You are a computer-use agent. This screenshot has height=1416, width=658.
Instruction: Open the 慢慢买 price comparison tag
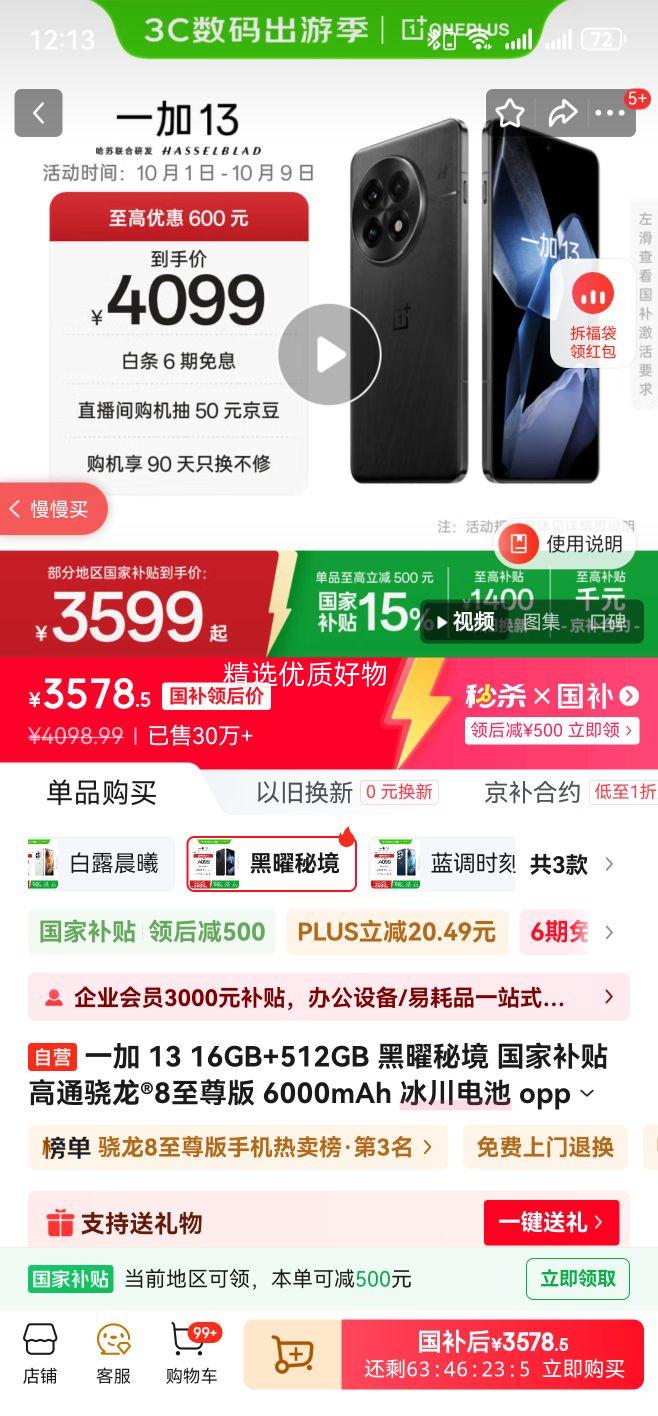click(52, 509)
